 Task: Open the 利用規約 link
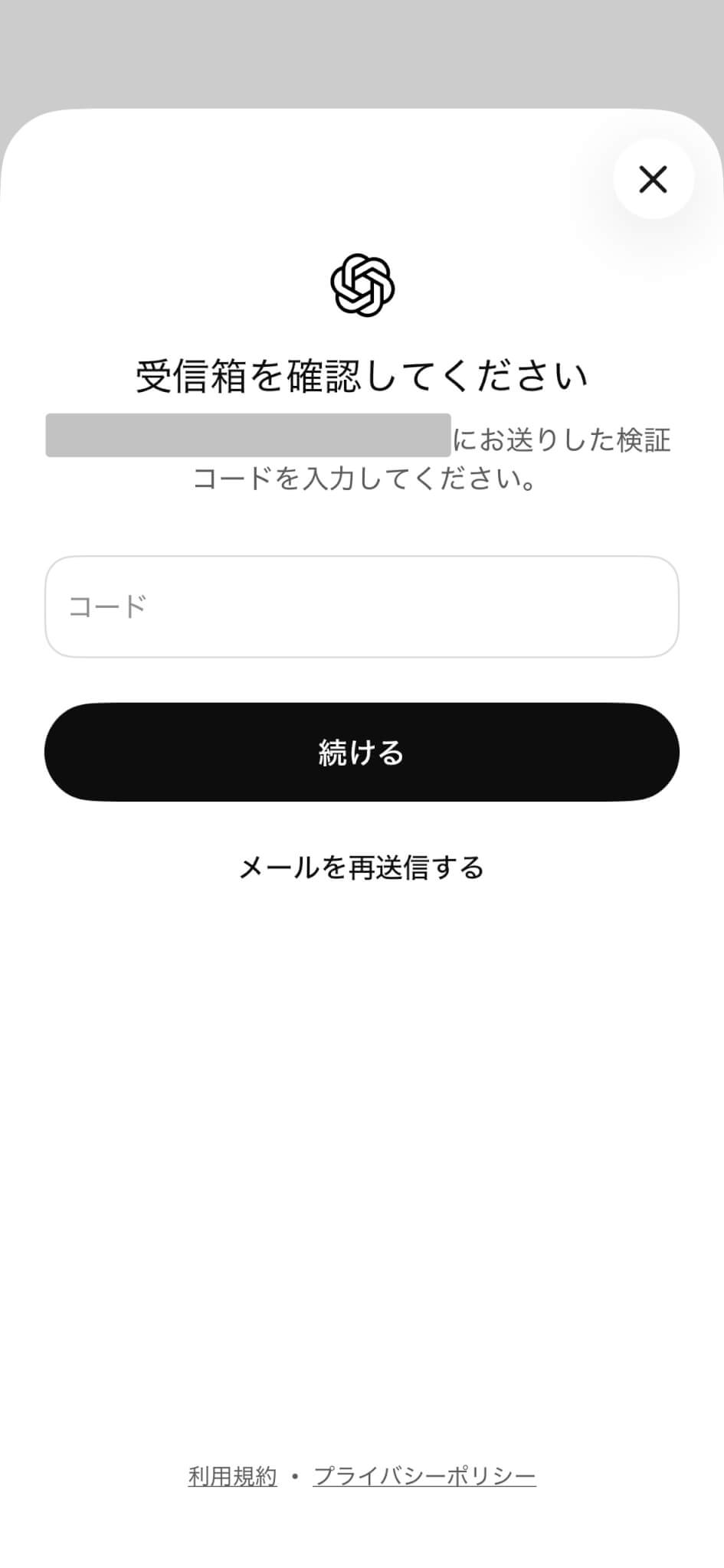coord(232,1475)
